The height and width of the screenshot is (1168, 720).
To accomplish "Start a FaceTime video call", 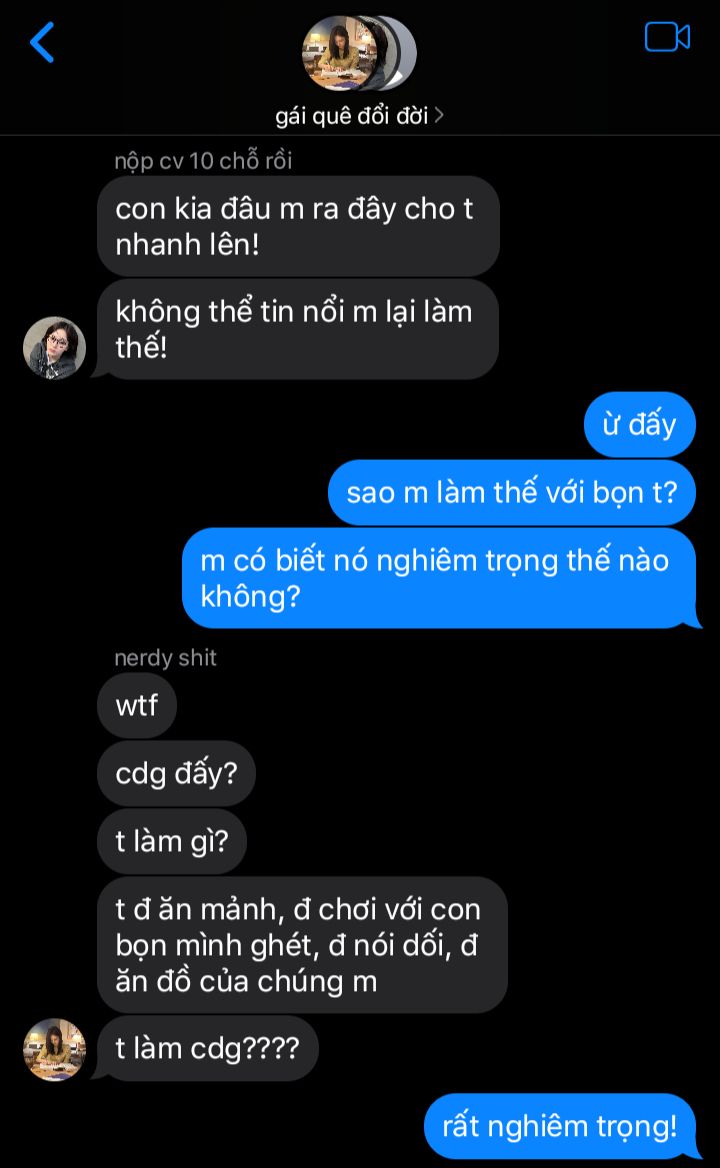I will click(667, 37).
